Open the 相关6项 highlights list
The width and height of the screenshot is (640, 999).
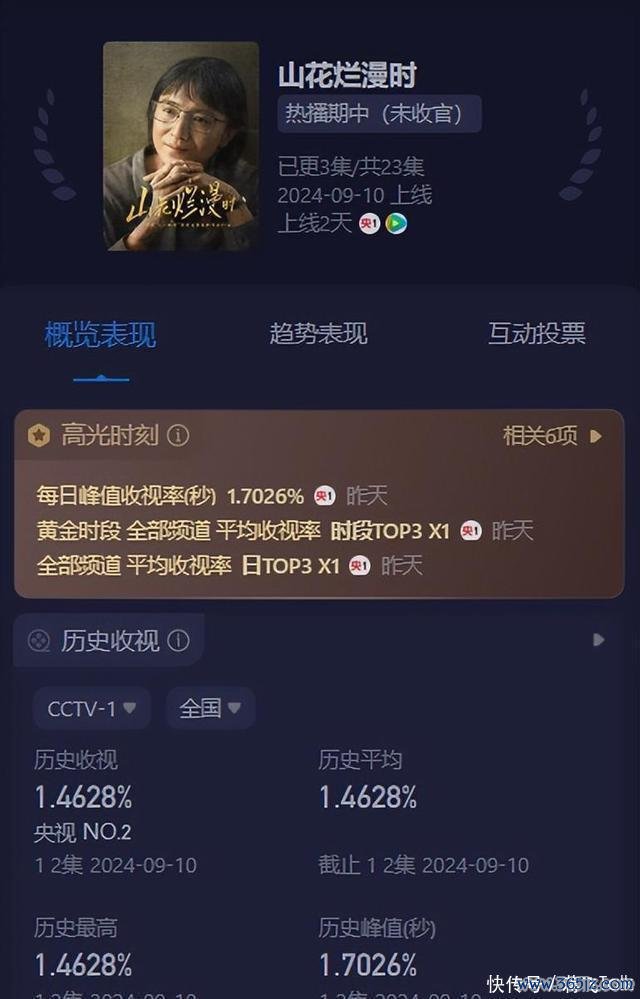point(552,436)
